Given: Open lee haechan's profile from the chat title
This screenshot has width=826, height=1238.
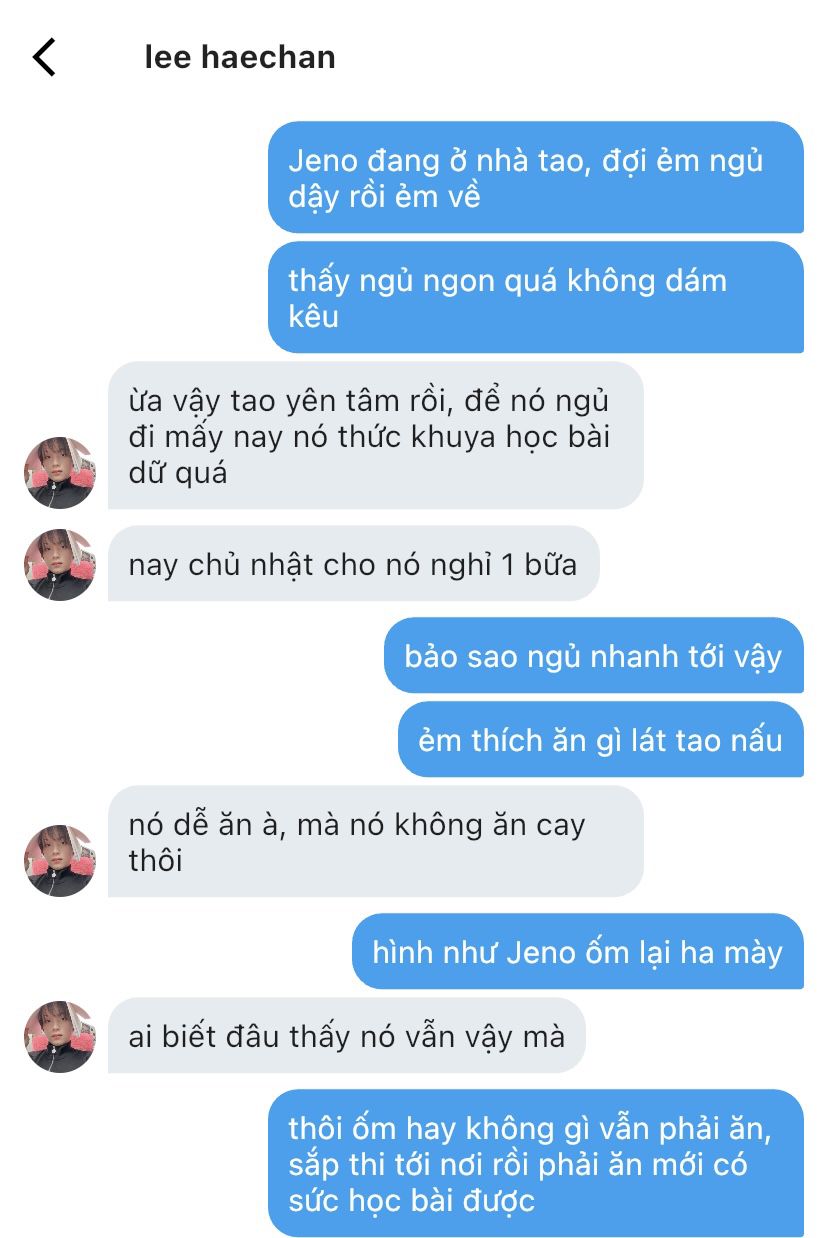Looking at the screenshot, I should click(240, 57).
